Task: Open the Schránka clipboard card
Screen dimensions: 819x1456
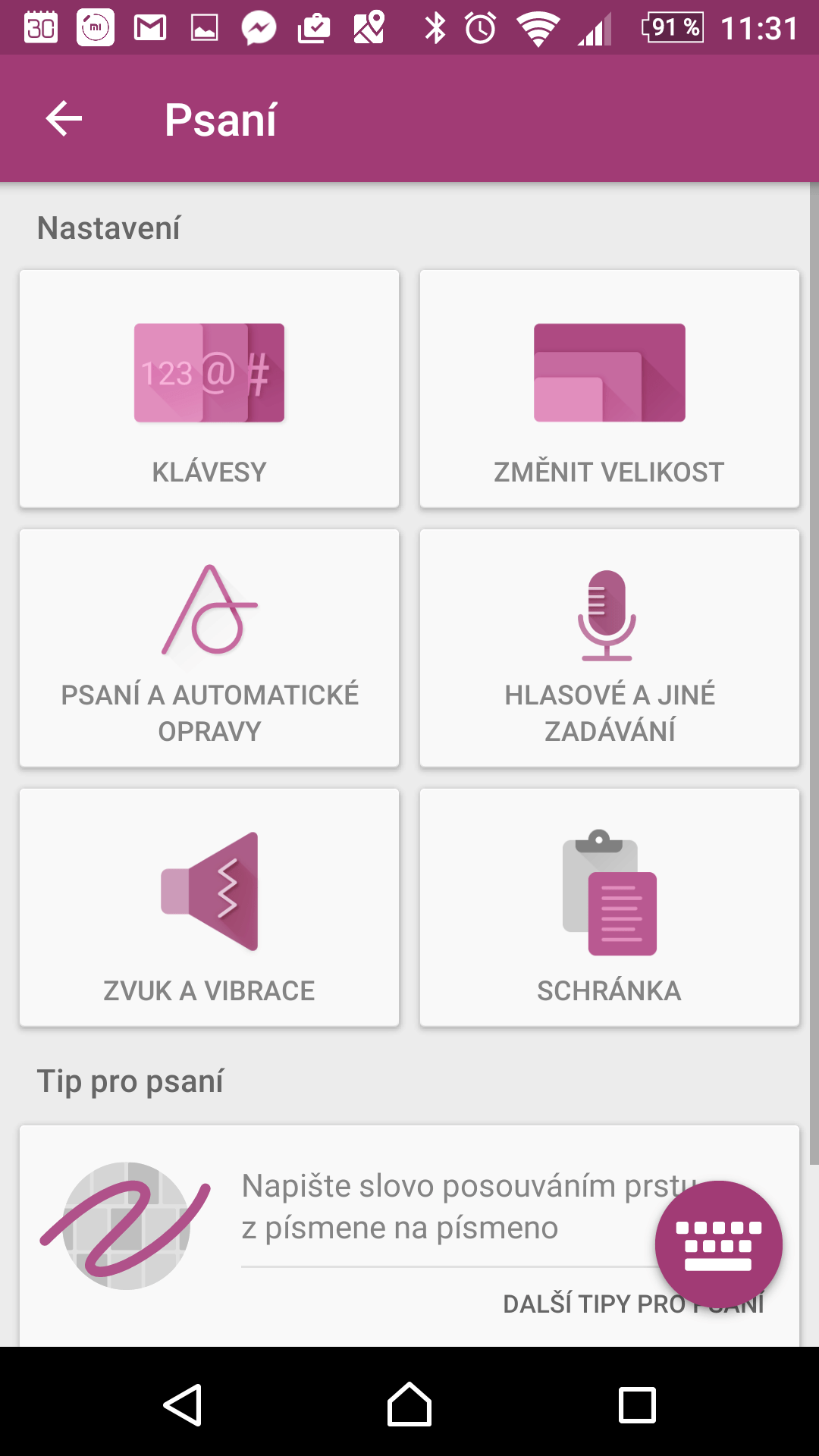Action: [x=610, y=907]
